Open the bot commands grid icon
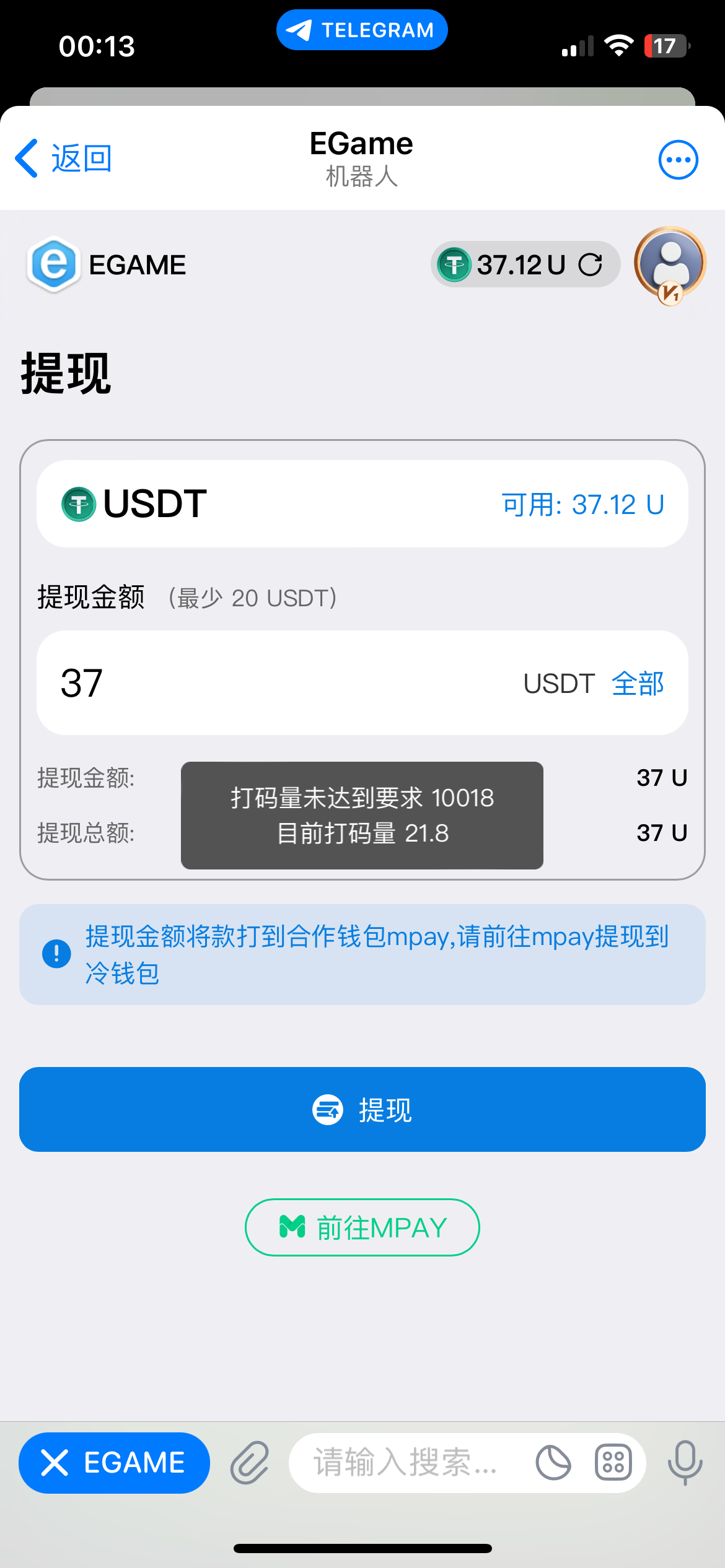The image size is (725, 1568). [613, 1463]
